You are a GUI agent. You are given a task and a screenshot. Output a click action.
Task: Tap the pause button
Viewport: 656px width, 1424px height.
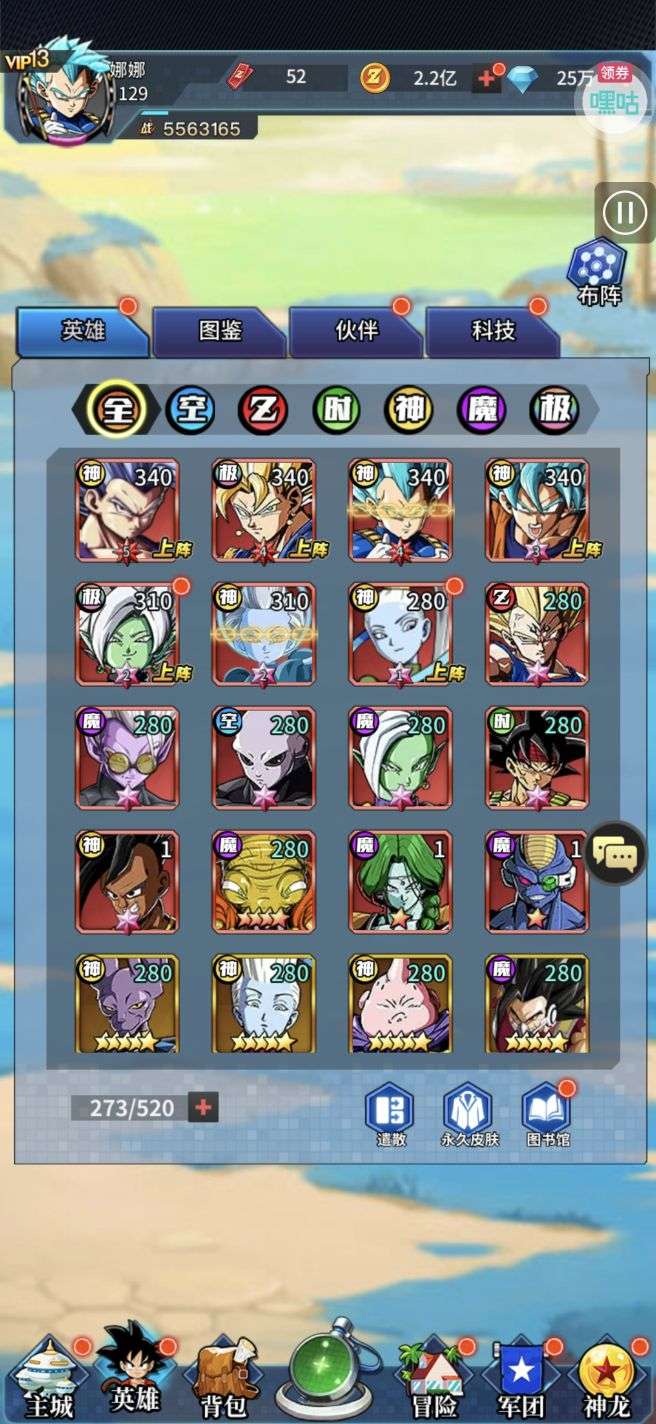pos(625,212)
